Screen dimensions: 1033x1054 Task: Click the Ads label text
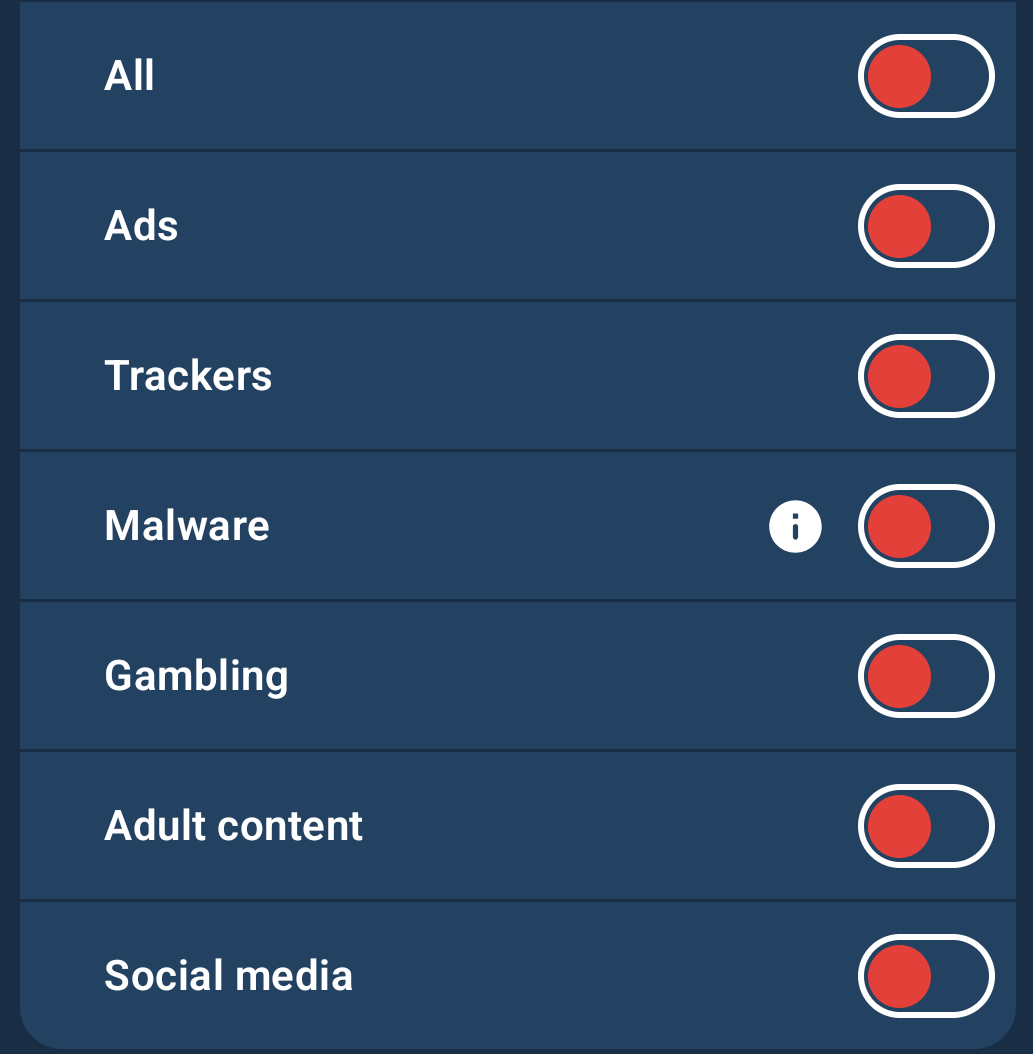[x=140, y=226]
